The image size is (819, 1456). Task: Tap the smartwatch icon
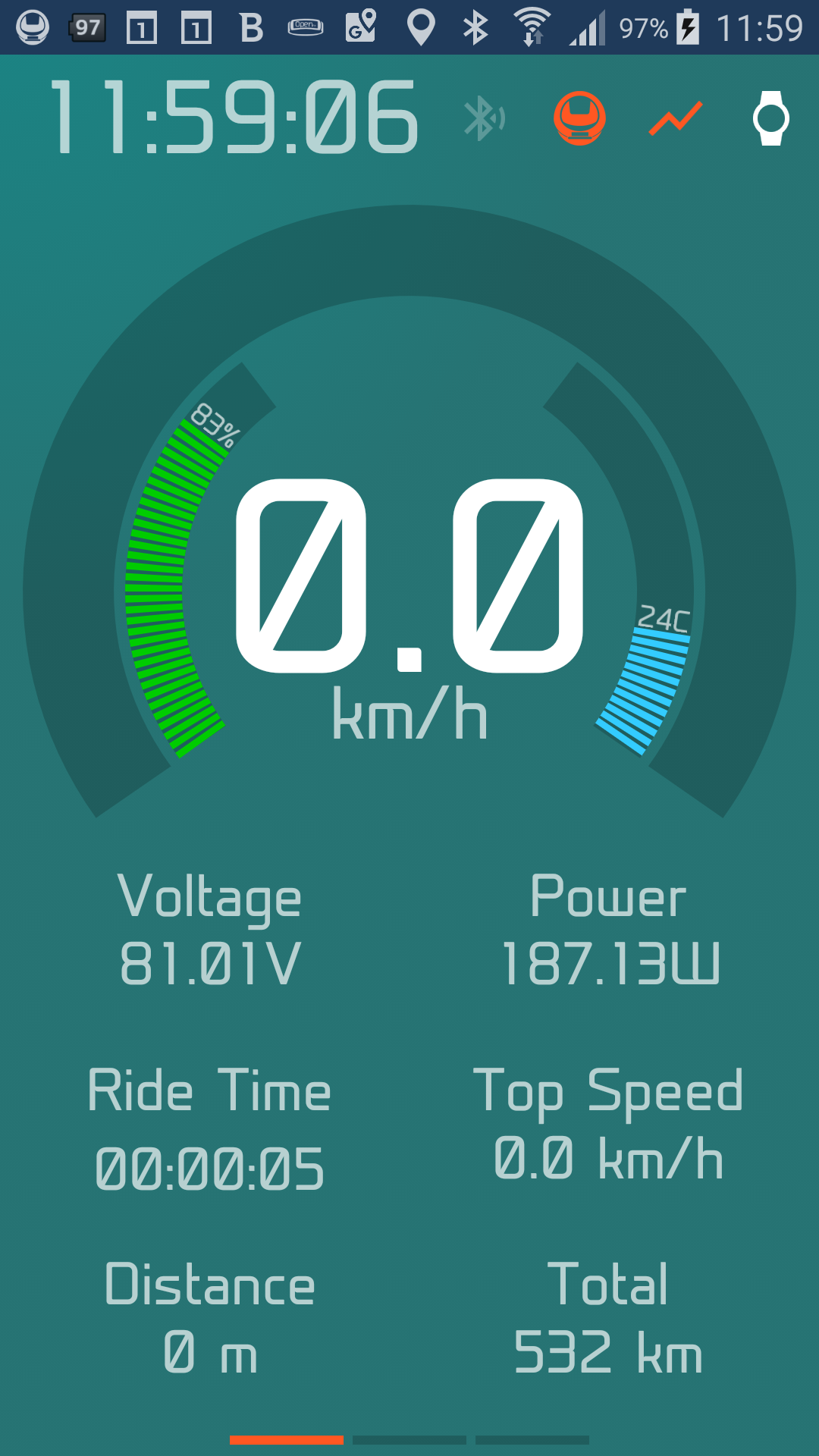click(x=771, y=118)
